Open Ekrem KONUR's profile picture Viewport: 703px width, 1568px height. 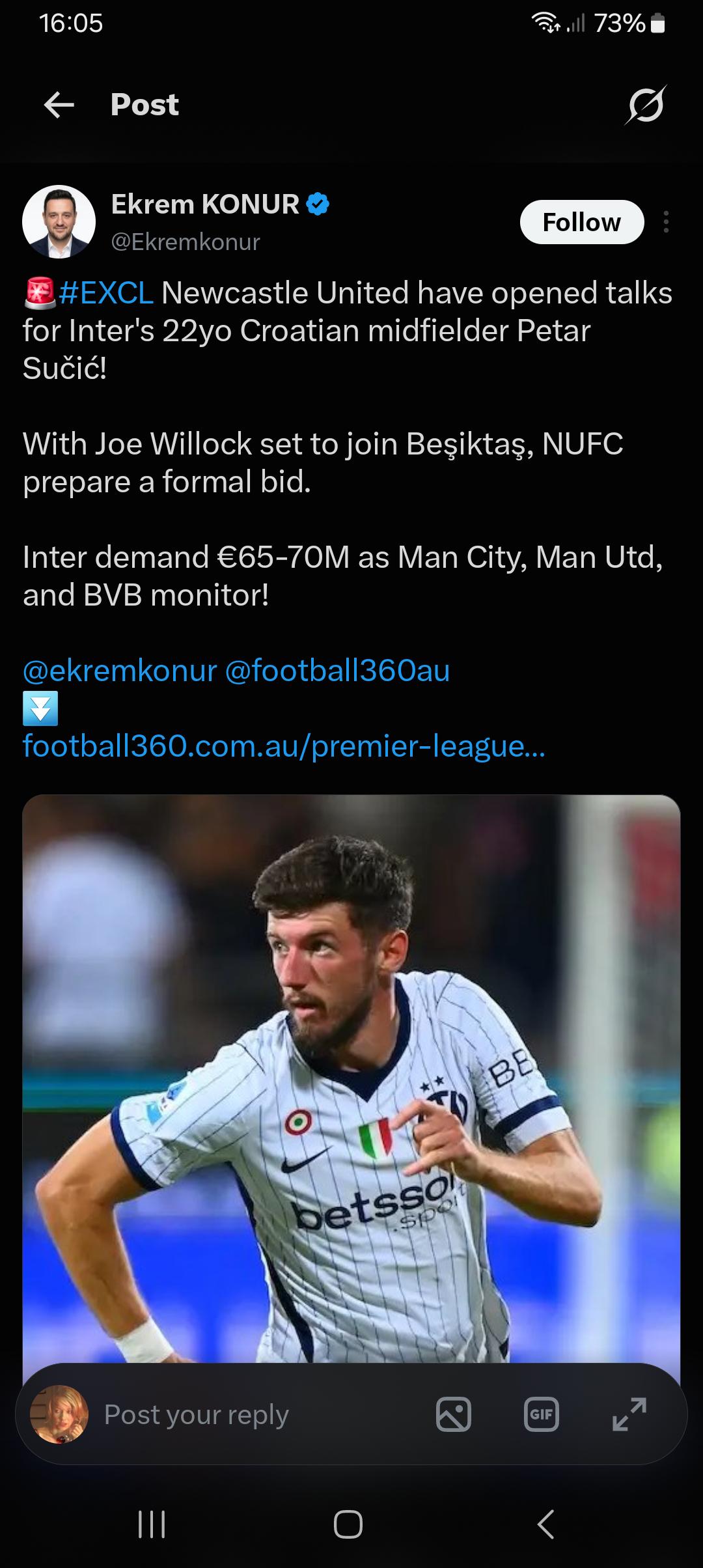pos(59,221)
